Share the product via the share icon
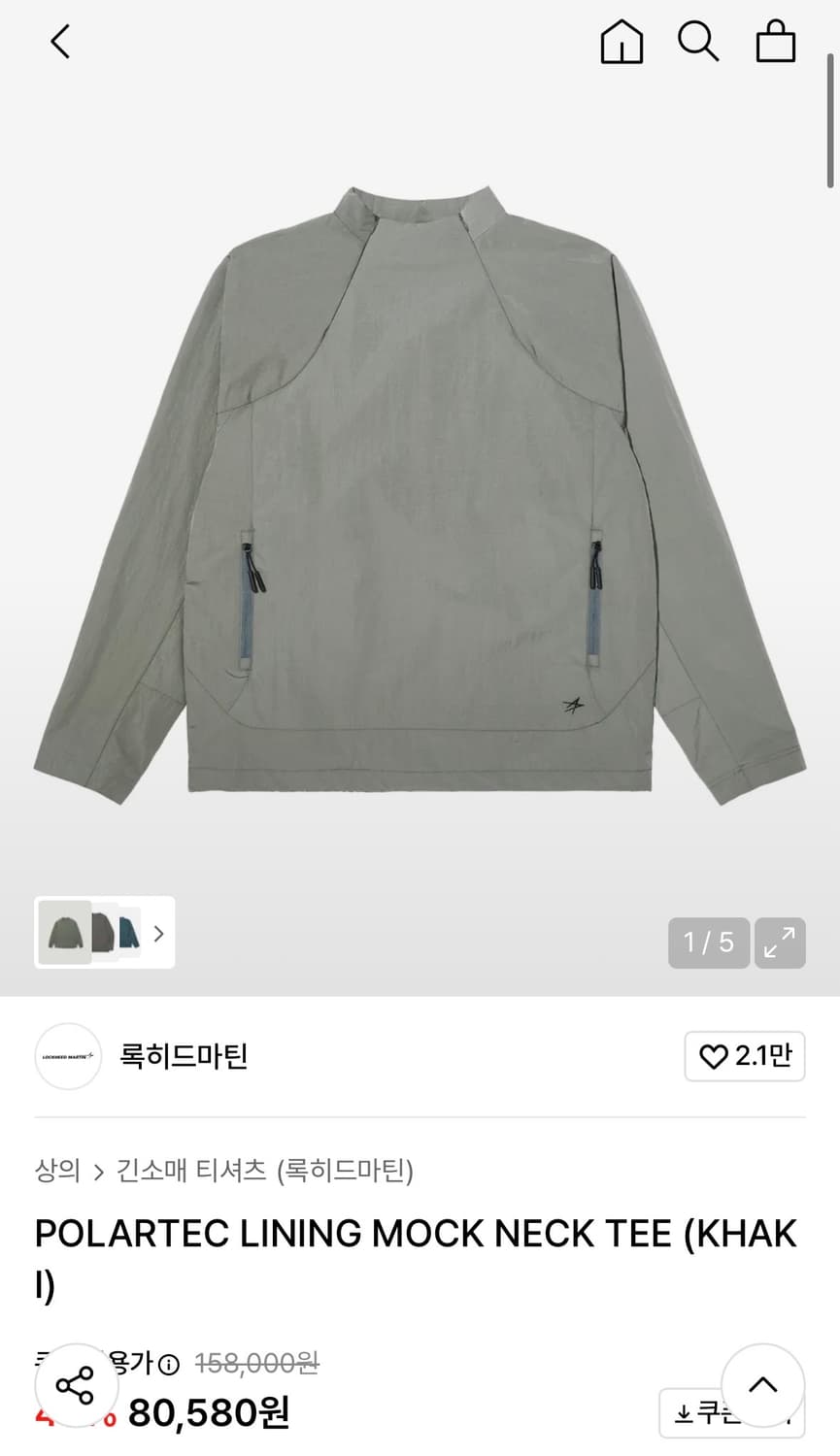The height and width of the screenshot is (1456, 840). (x=76, y=1386)
